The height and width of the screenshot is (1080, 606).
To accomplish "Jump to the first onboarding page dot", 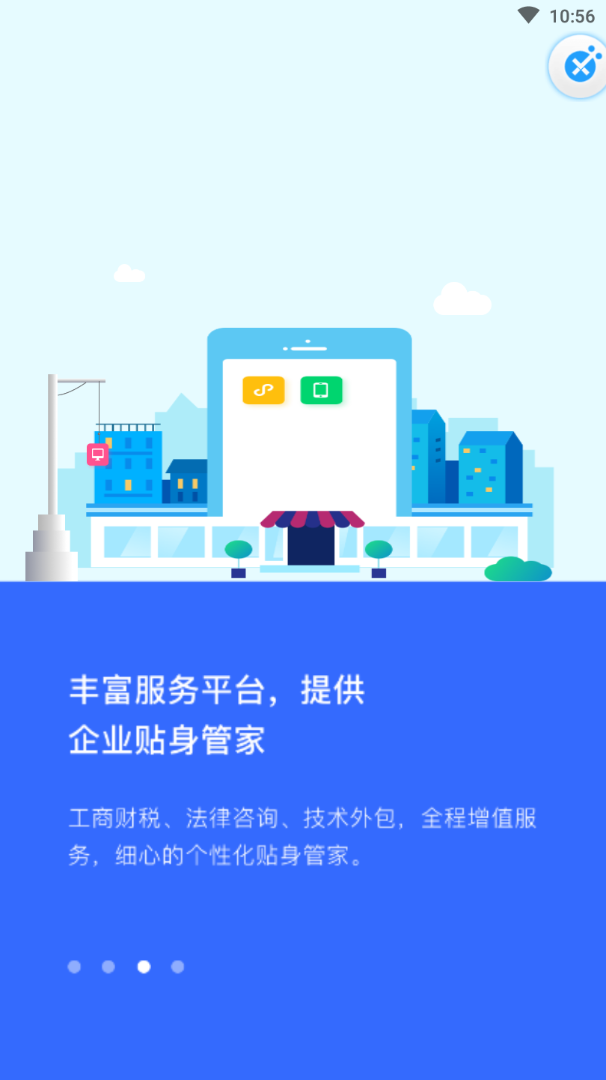I will (74, 966).
